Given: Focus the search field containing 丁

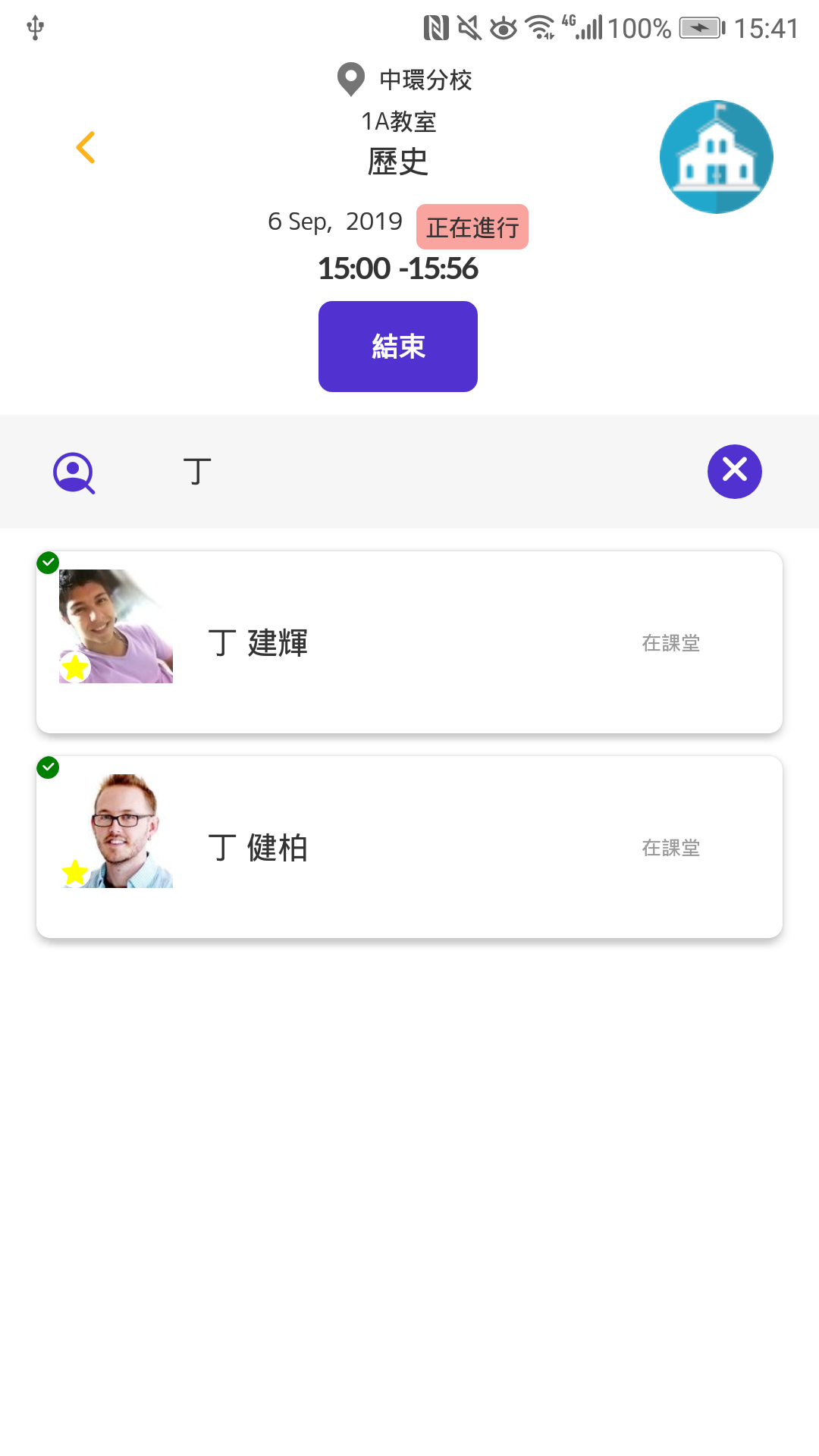Looking at the screenshot, I should click(x=425, y=472).
